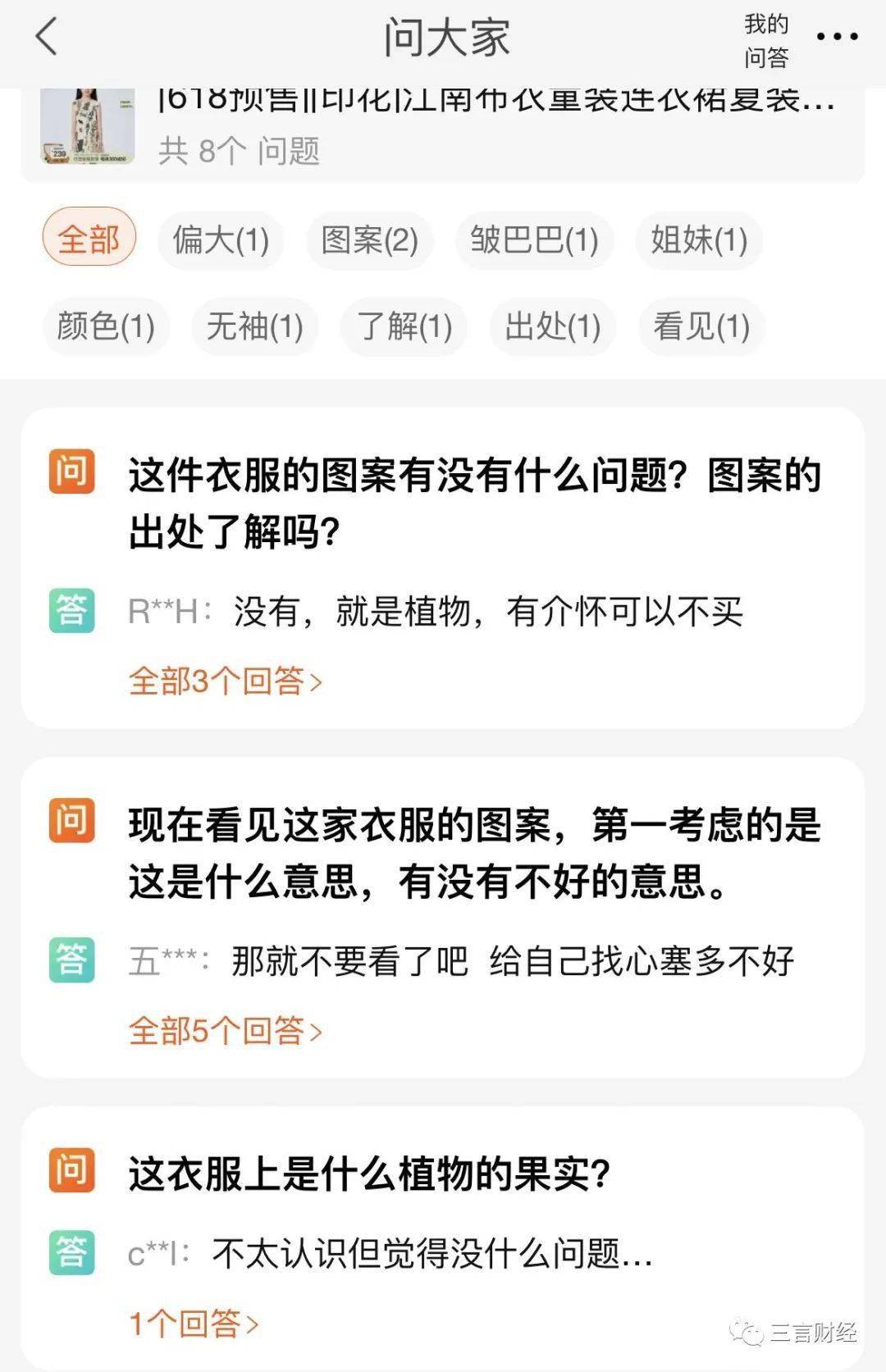Open the three-dot overflow menu

[x=838, y=37]
